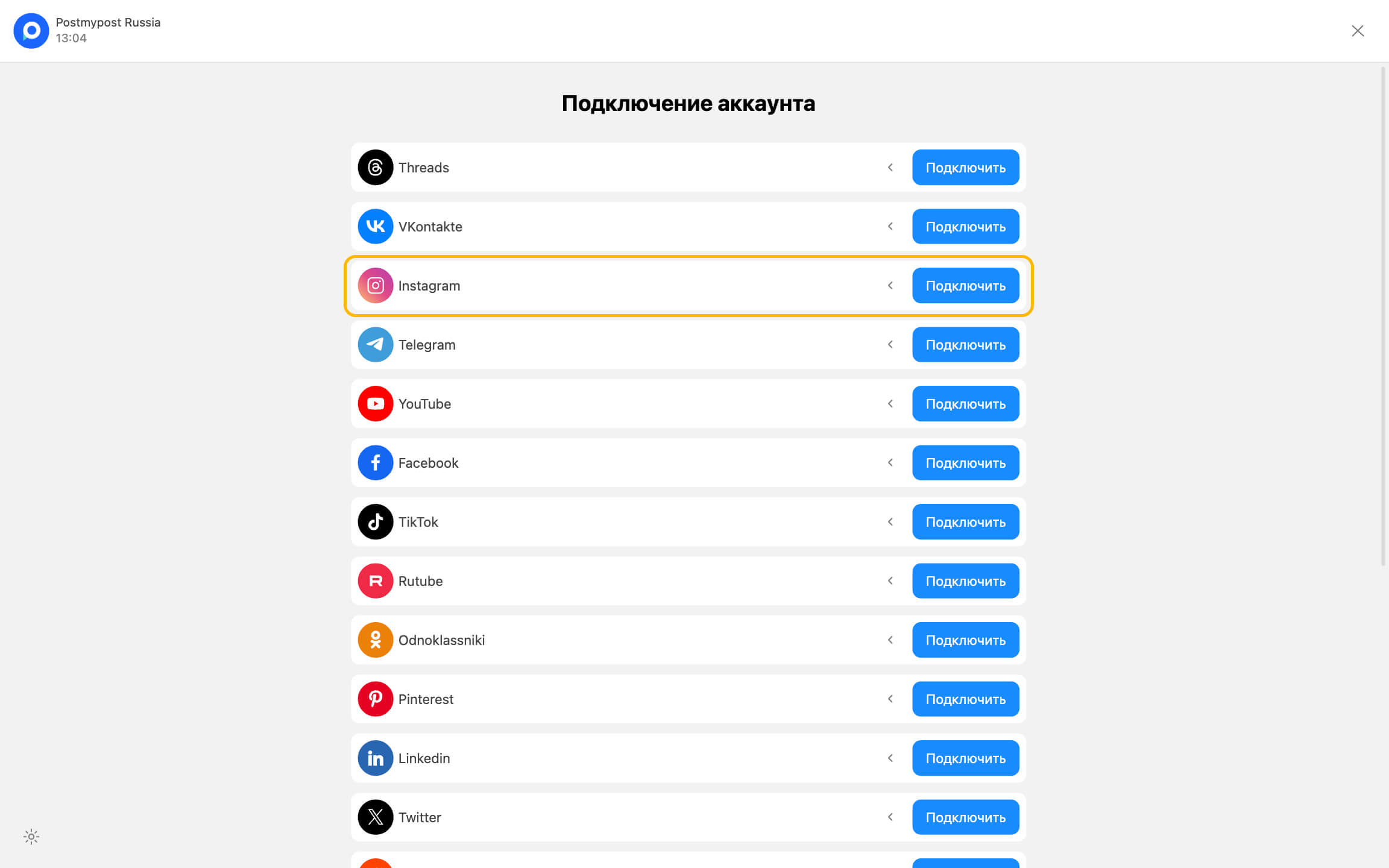The height and width of the screenshot is (868, 1389).
Task: Expand the chevron on the Facebook row
Action: (x=890, y=463)
